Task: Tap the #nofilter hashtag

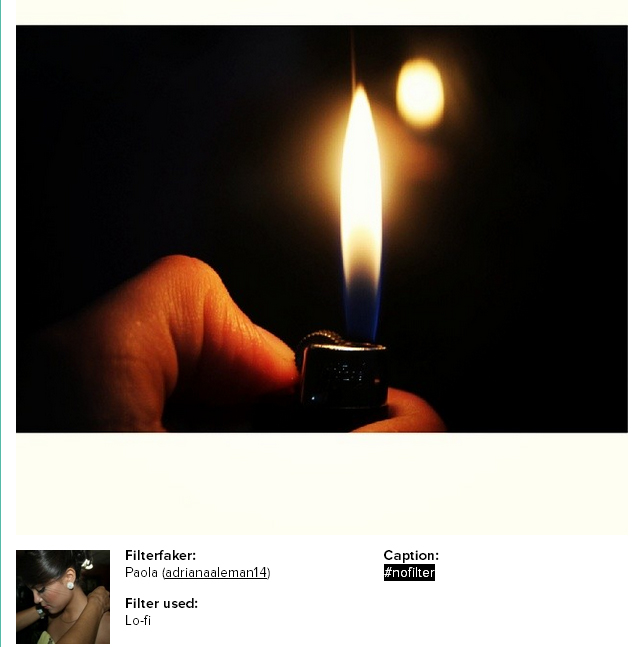Action: pyautogui.click(x=409, y=573)
